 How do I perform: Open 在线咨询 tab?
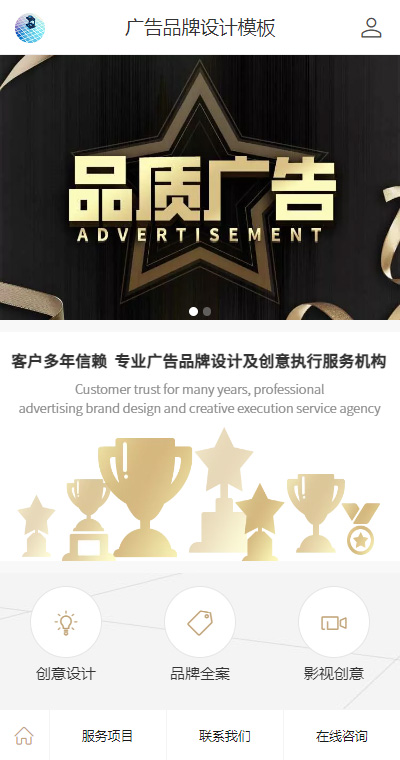342,736
